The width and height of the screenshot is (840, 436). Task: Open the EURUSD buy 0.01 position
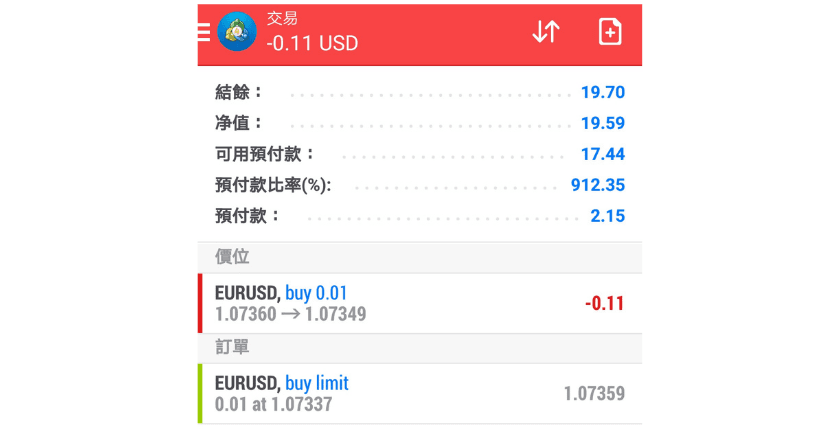(420, 303)
